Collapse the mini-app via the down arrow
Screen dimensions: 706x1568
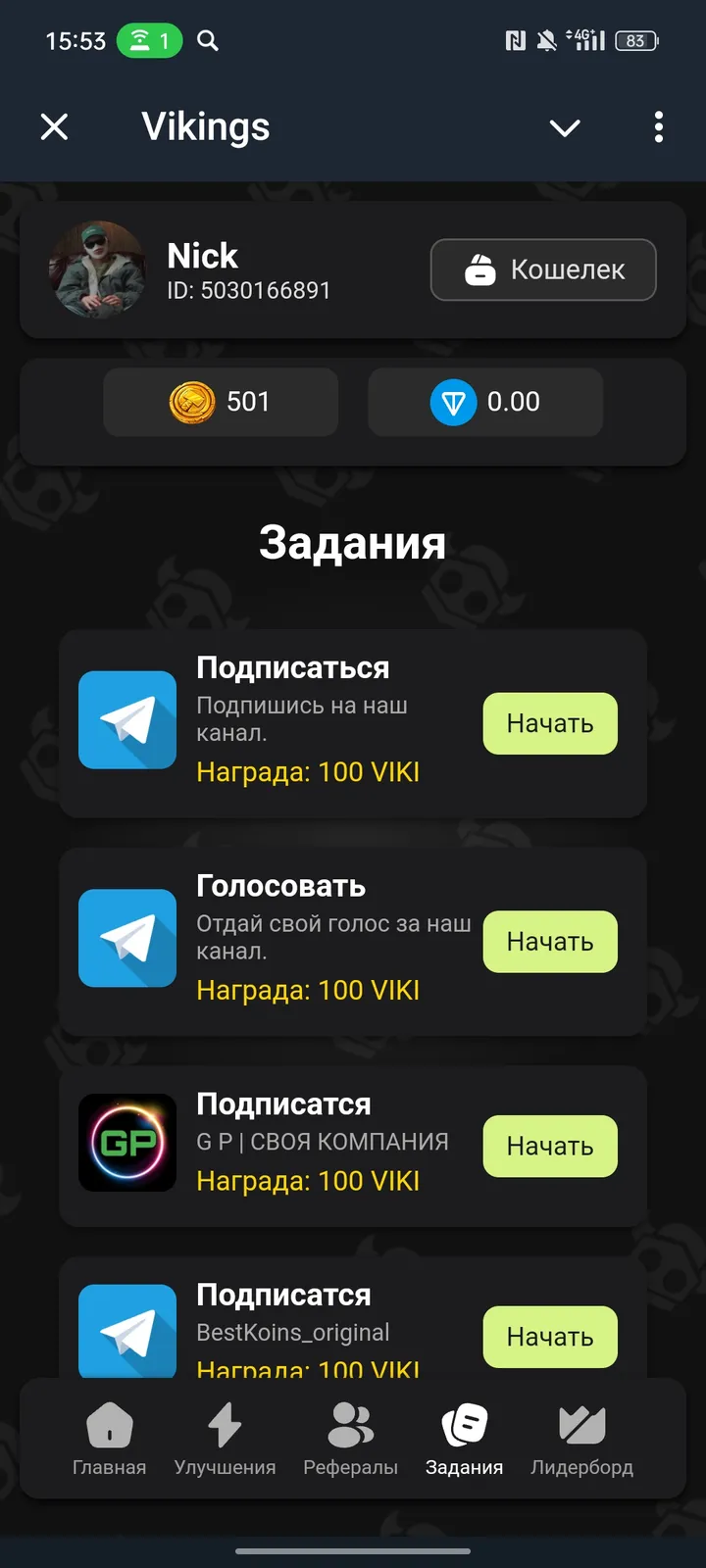point(564,127)
